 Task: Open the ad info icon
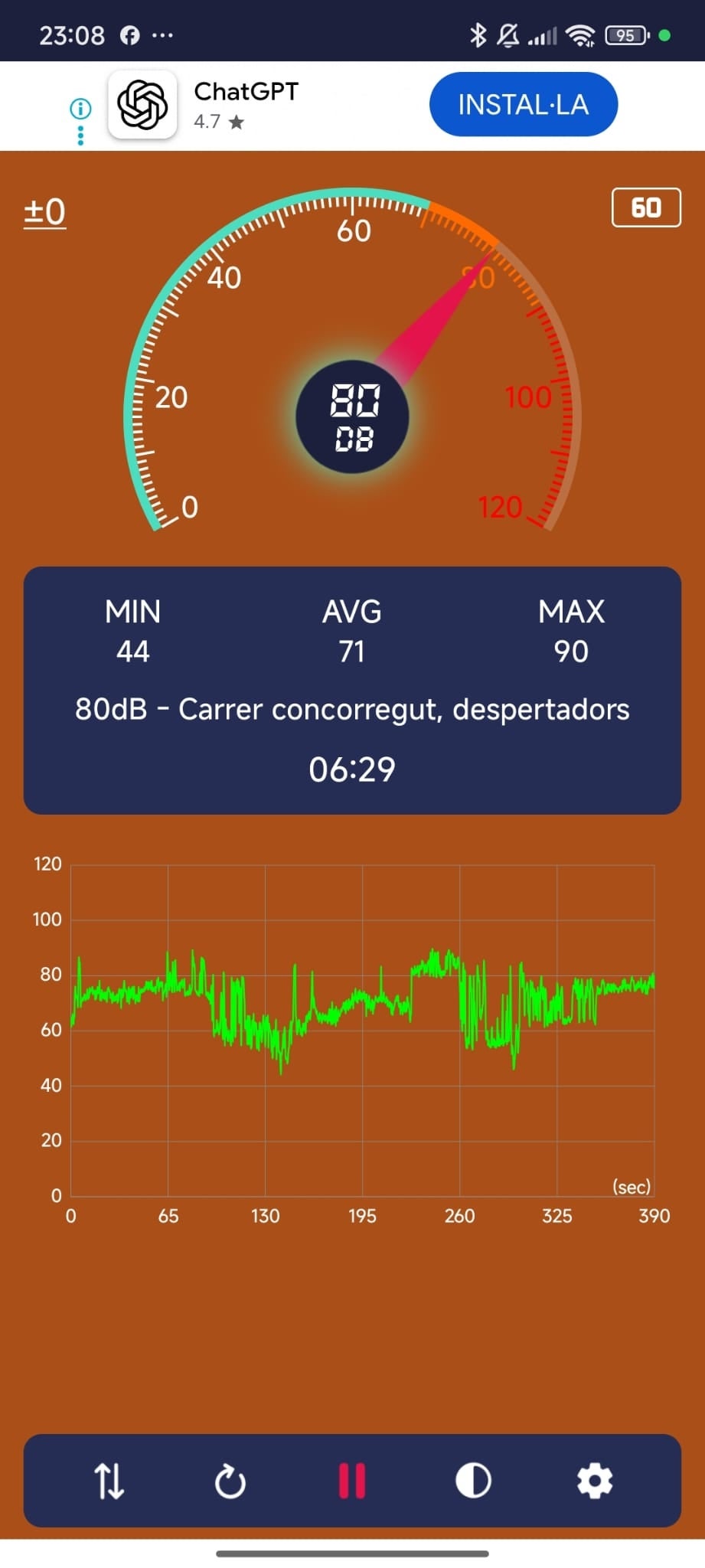pyautogui.click(x=80, y=109)
